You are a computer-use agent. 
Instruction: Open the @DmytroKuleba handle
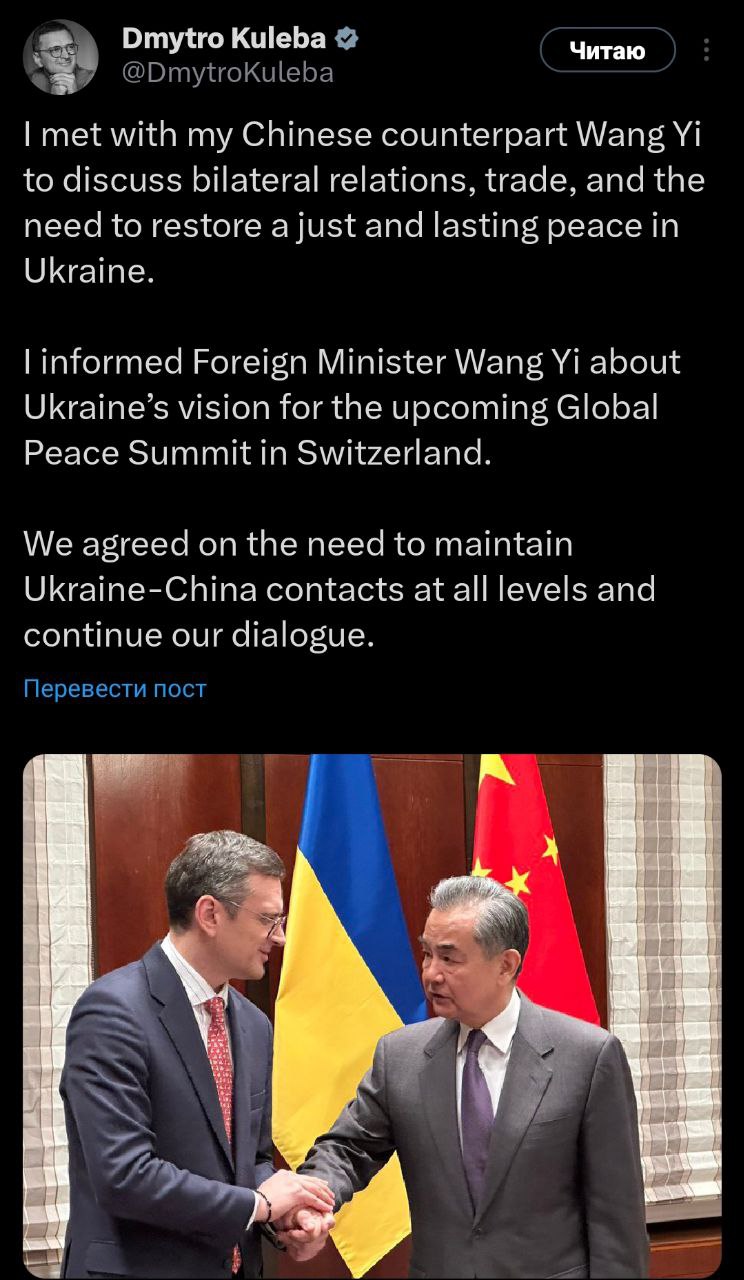pyautogui.click(x=227, y=73)
